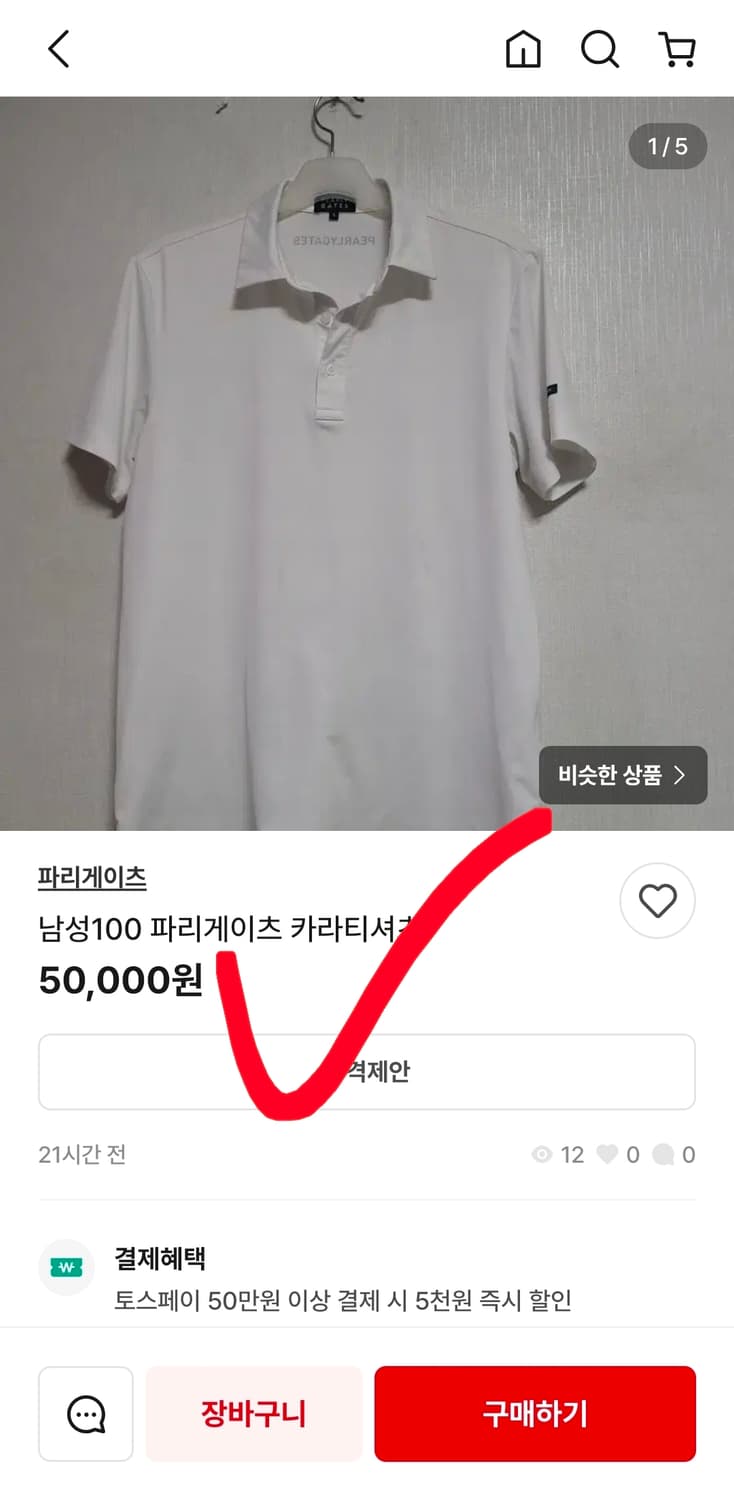This screenshot has height=1500, width=734.
Task: Open the shopping cart icon
Action: pyautogui.click(x=677, y=47)
